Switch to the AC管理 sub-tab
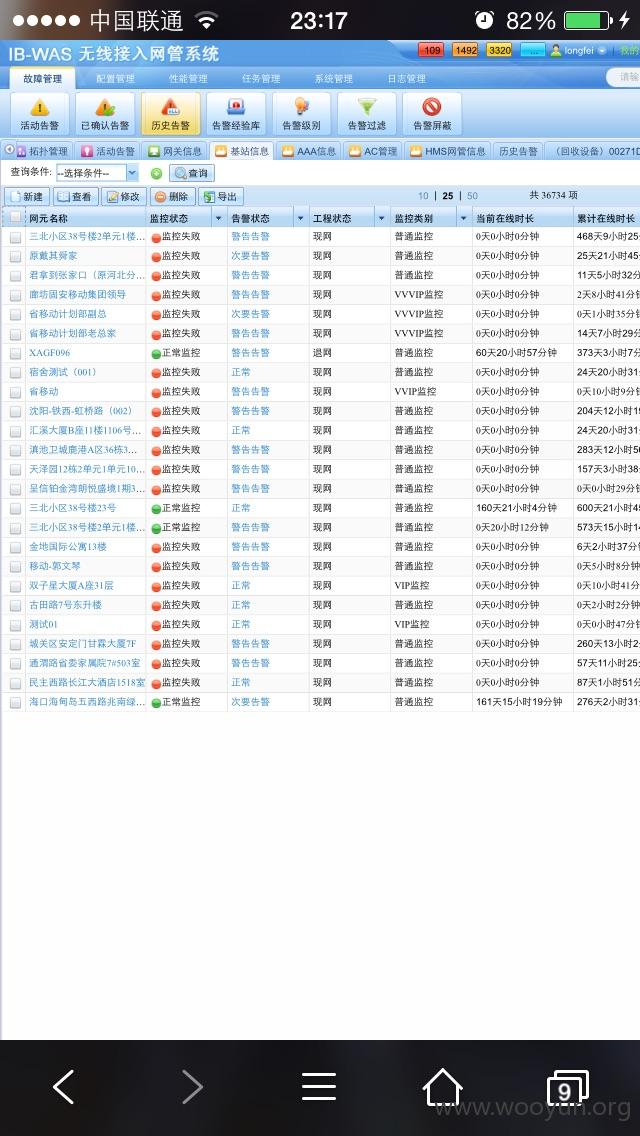This screenshot has width=640, height=1136. click(x=373, y=151)
